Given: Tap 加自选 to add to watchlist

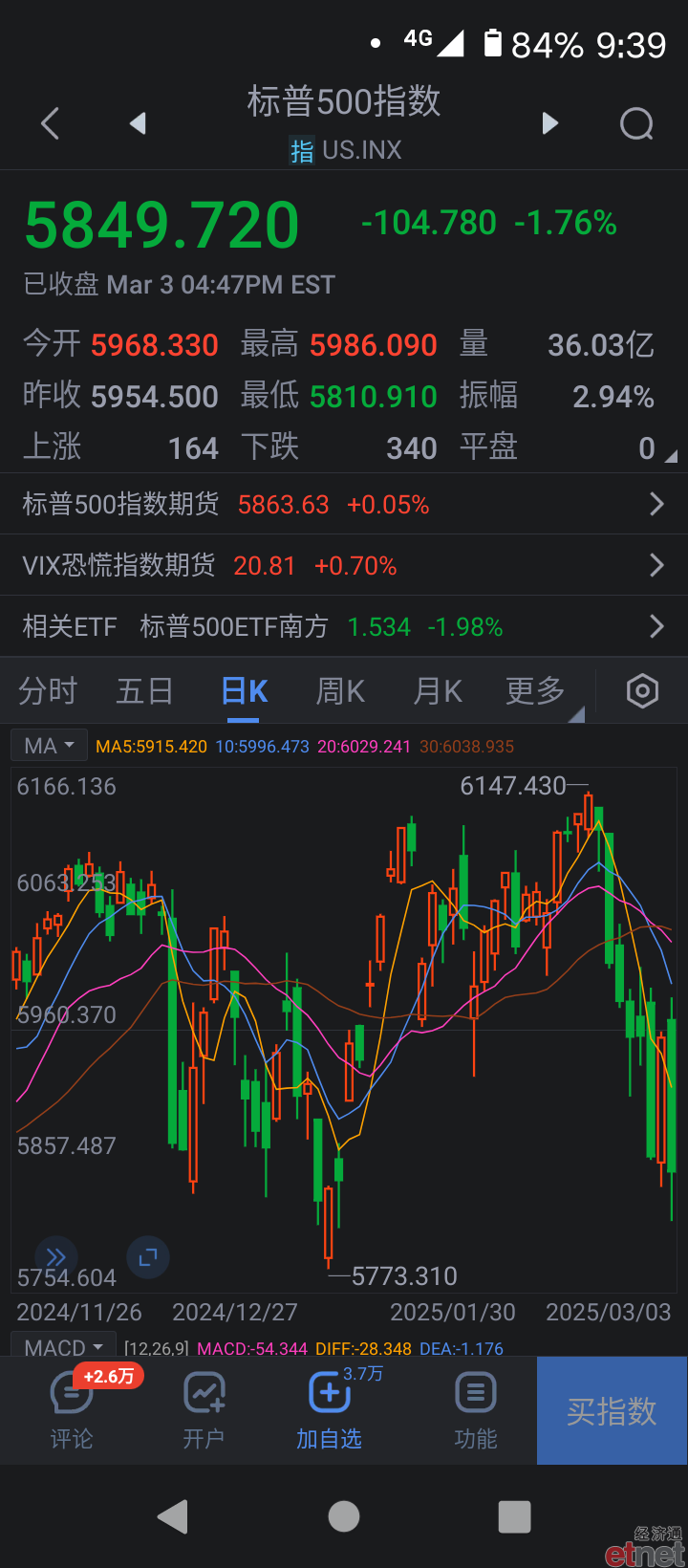Looking at the screenshot, I should tap(330, 1410).
